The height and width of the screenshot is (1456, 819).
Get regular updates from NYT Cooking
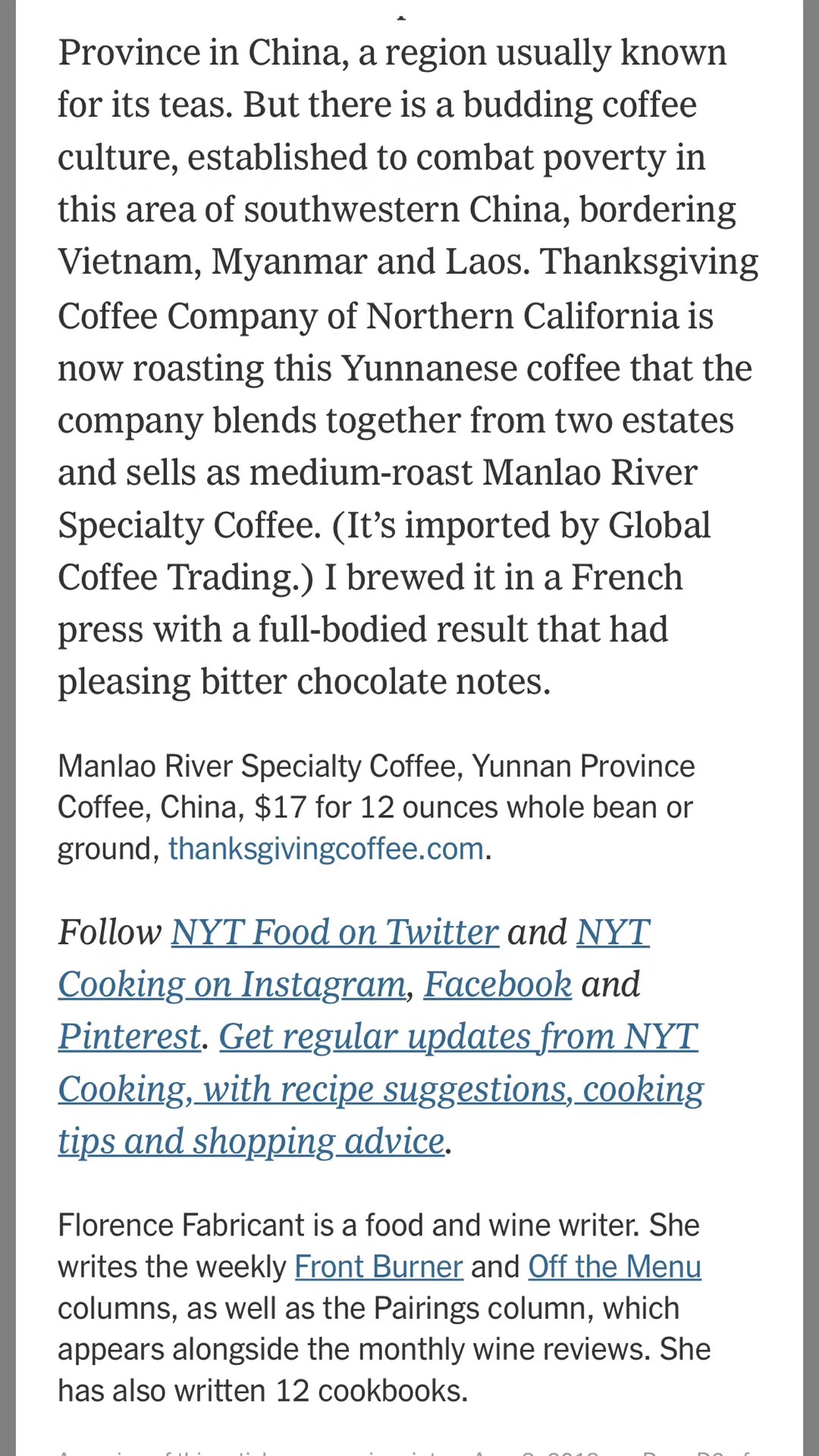pos(381,1089)
